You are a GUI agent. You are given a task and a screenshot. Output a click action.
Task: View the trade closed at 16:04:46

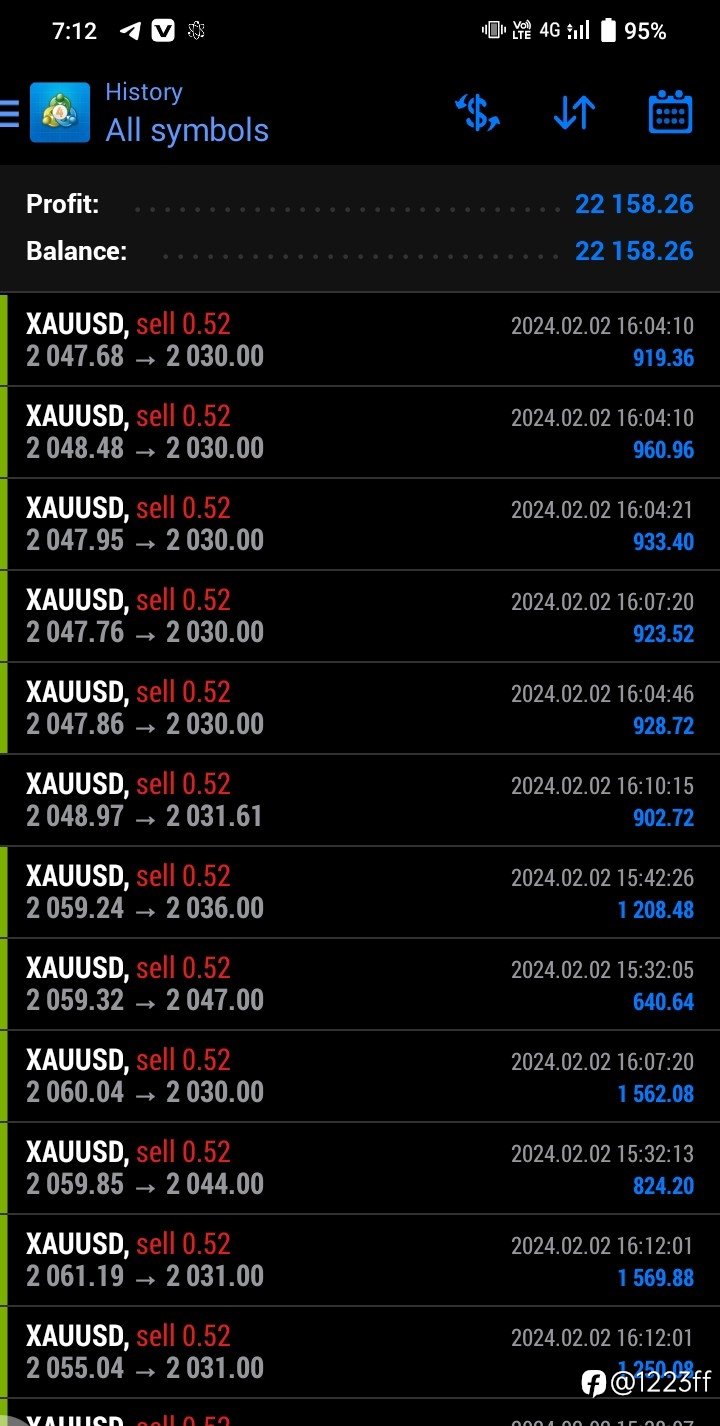[360, 708]
